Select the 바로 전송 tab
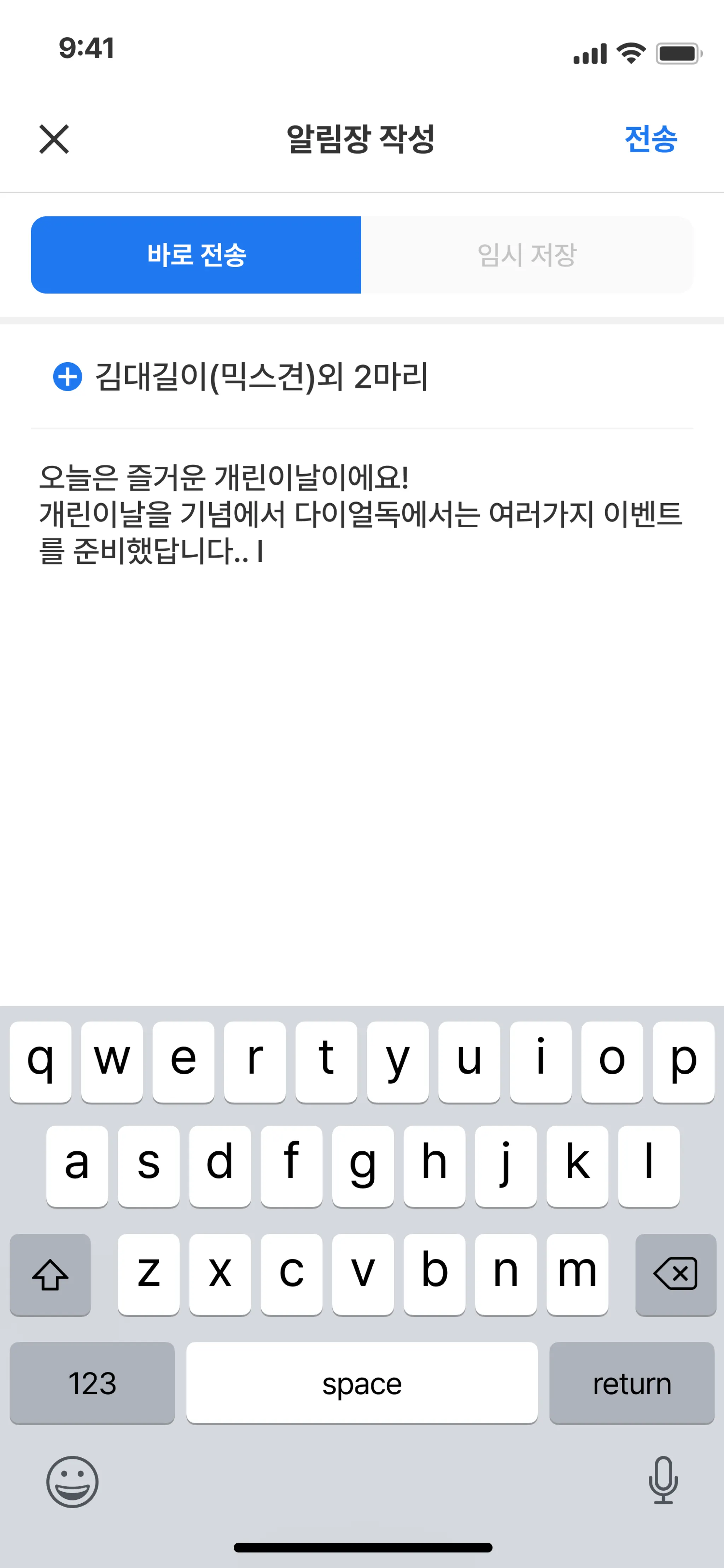This screenshot has height=1568, width=724. click(x=196, y=254)
